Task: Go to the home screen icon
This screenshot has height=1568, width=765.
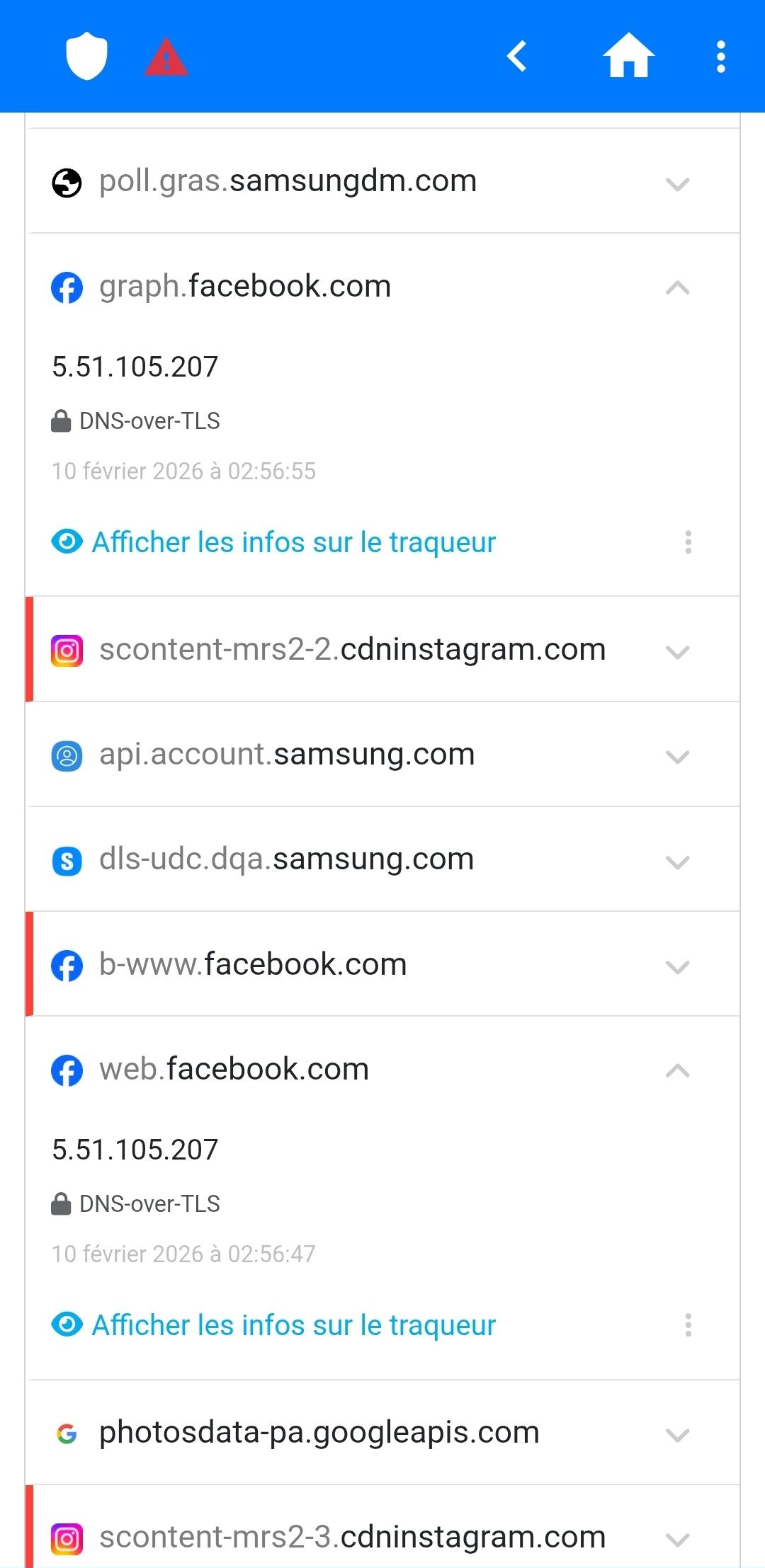Action: pyautogui.click(x=628, y=56)
